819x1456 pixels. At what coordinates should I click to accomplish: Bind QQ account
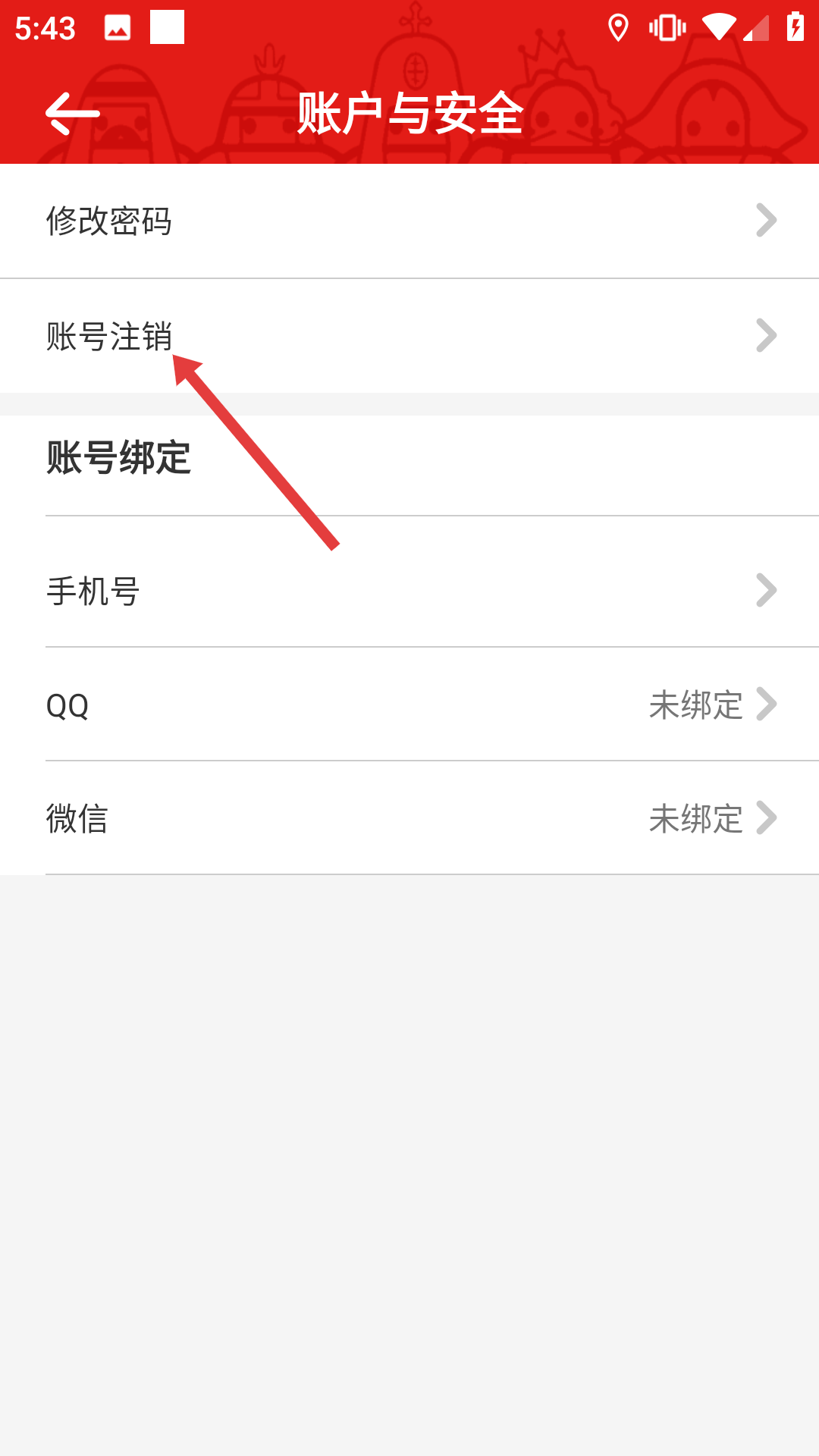coord(409,705)
